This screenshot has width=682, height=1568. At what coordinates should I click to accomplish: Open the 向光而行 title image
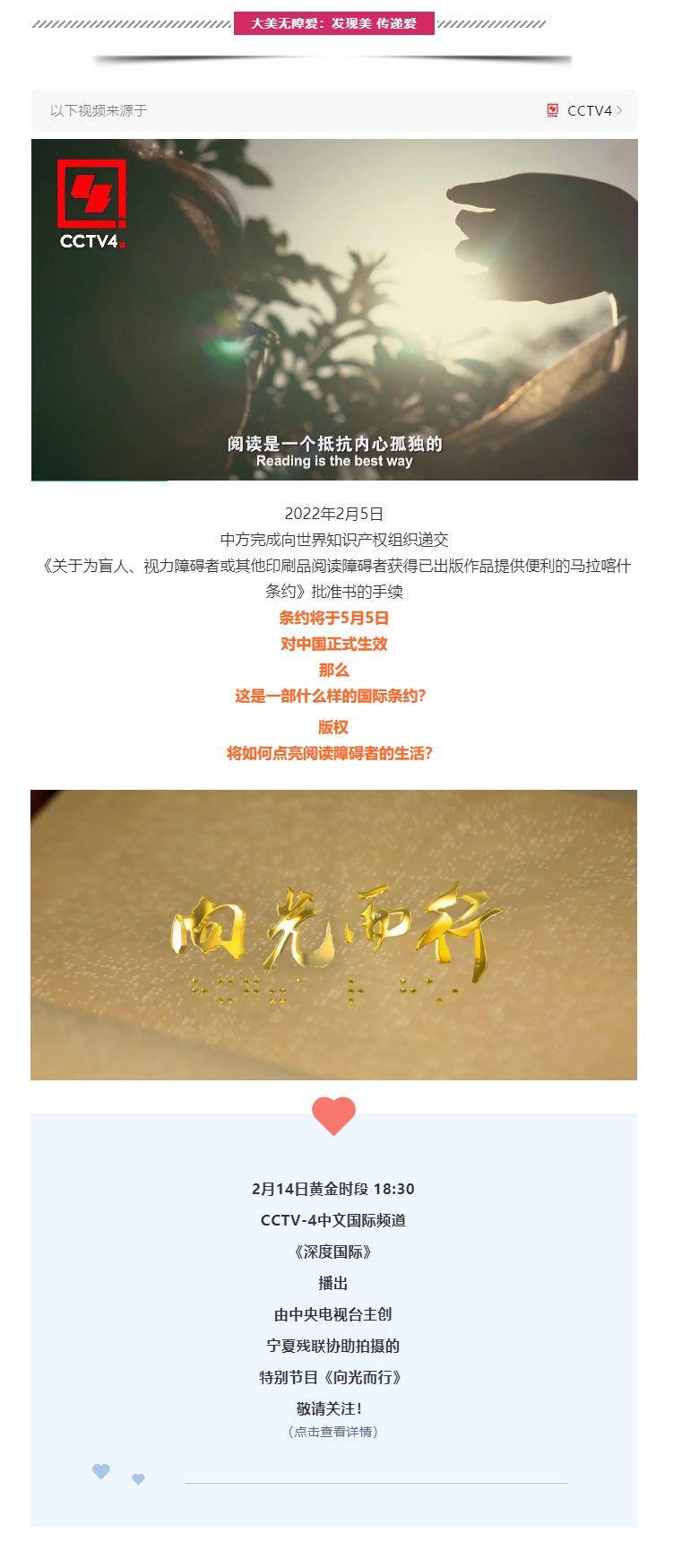[x=333, y=935]
